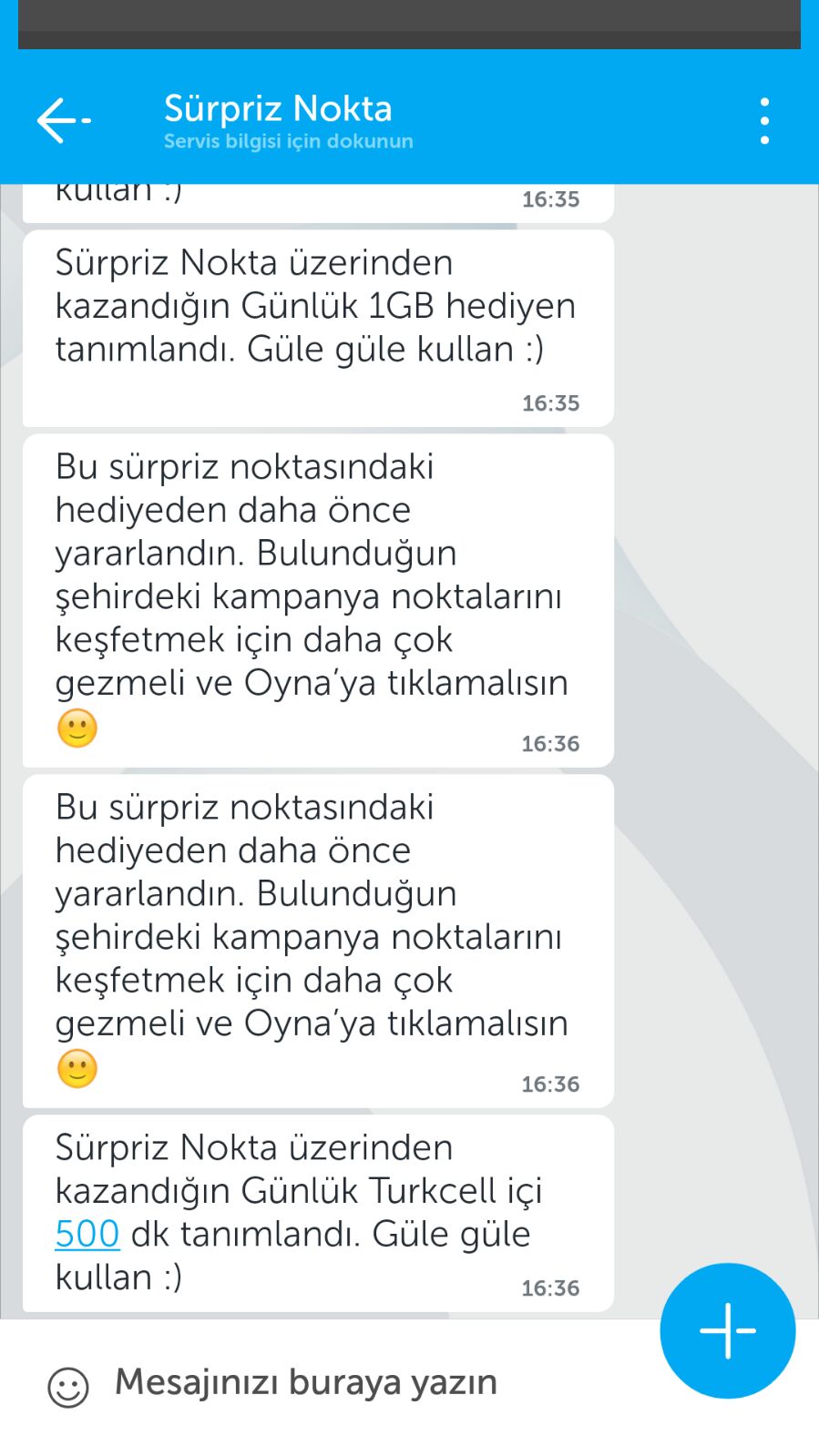
Task: Go back using the arrow icon
Action: click(x=63, y=120)
